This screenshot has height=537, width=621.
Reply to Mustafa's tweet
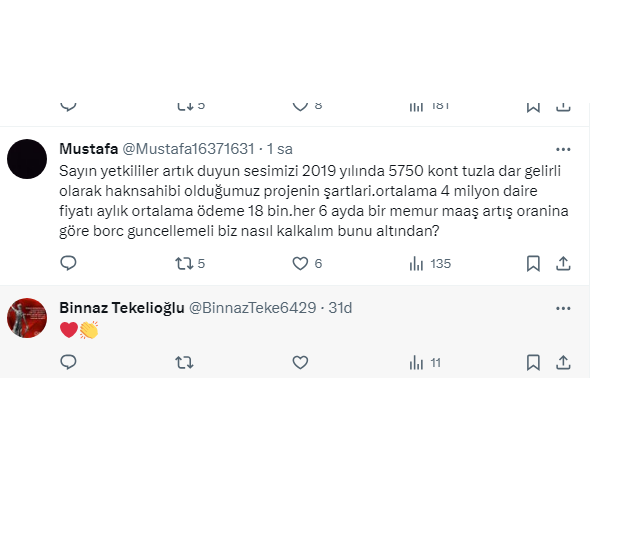[x=68, y=264]
